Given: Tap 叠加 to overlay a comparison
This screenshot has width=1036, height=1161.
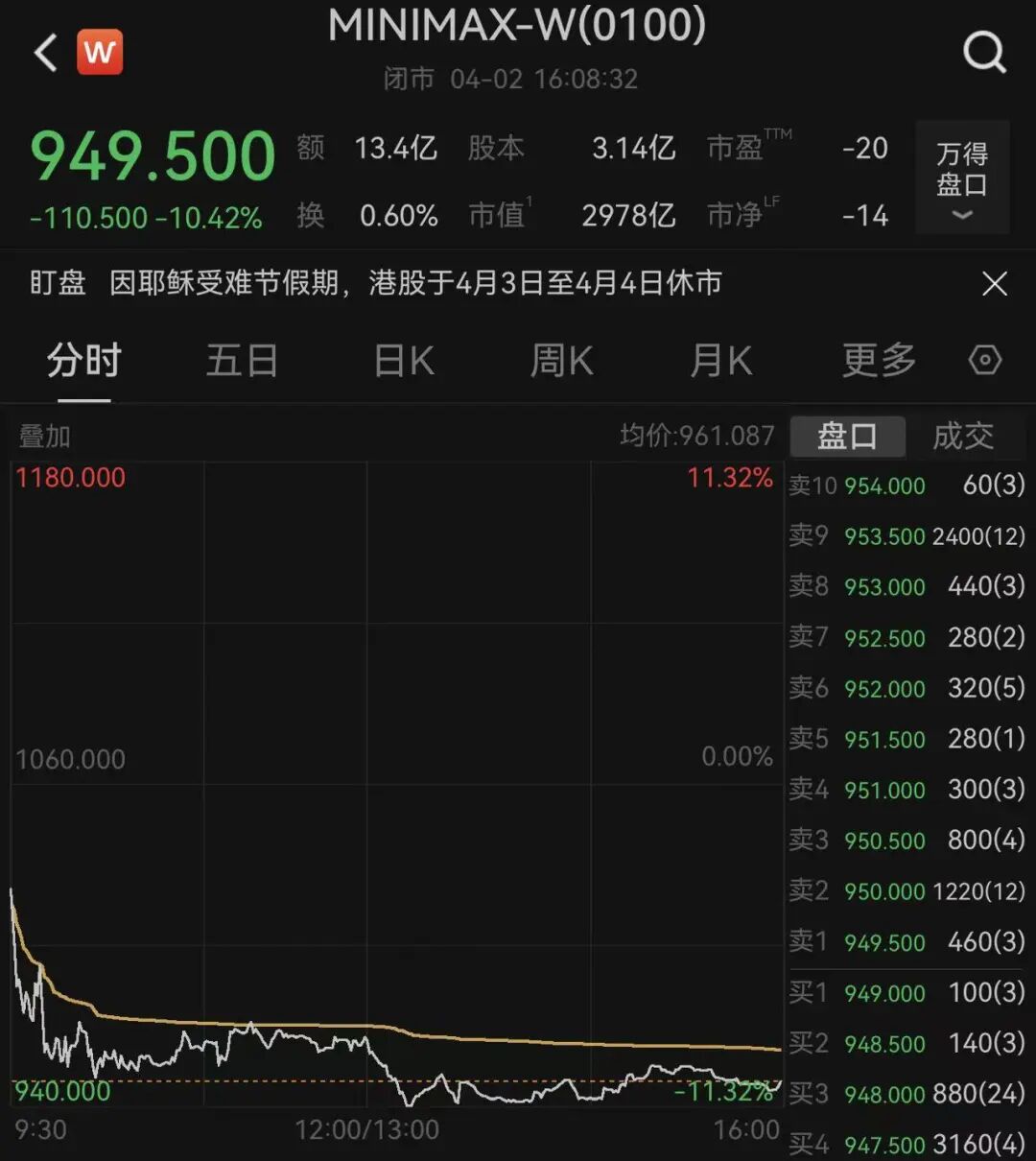Looking at the screenshot, I should click(45, 437).
